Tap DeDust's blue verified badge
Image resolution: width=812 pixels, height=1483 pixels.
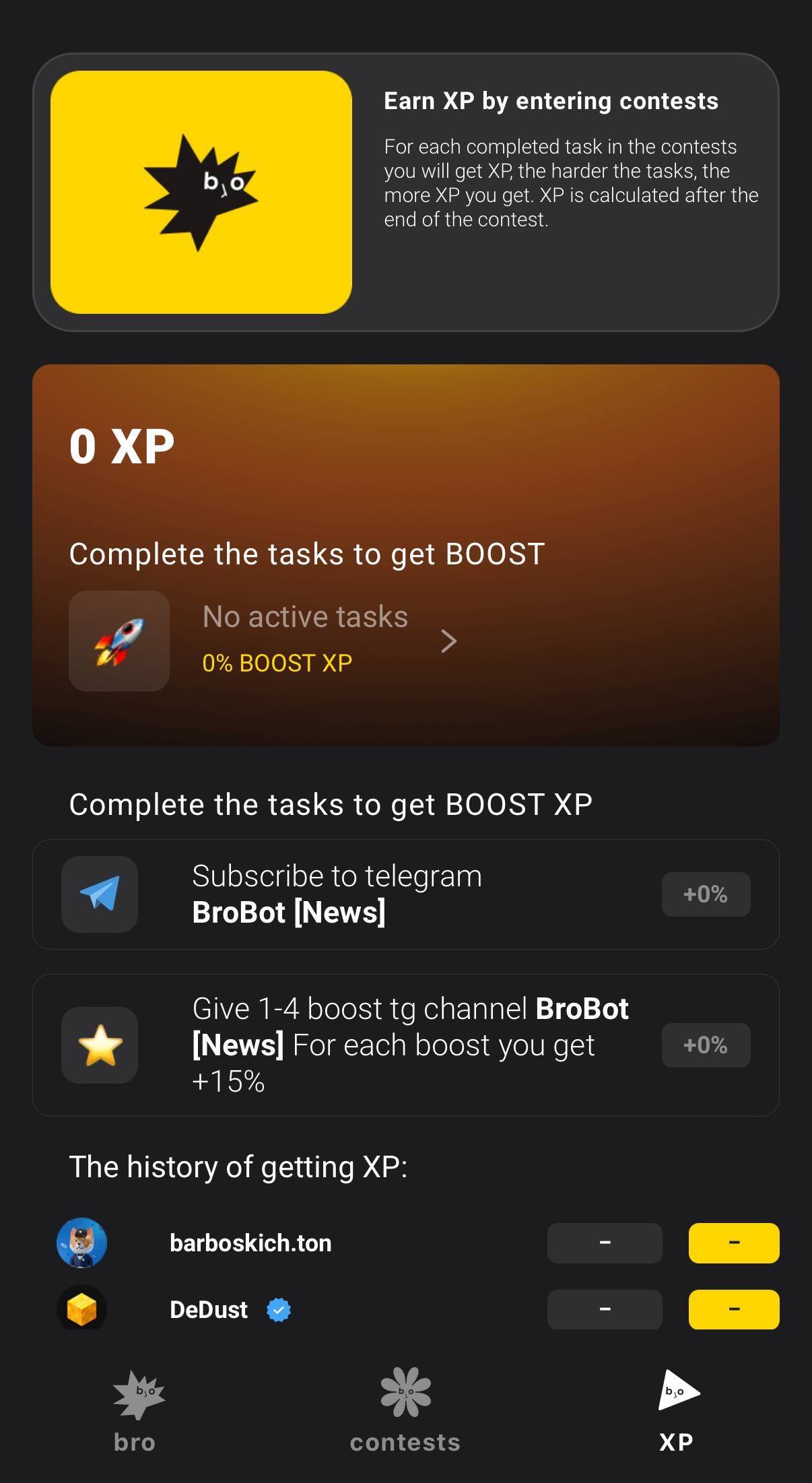click(x=279, y=1309)
